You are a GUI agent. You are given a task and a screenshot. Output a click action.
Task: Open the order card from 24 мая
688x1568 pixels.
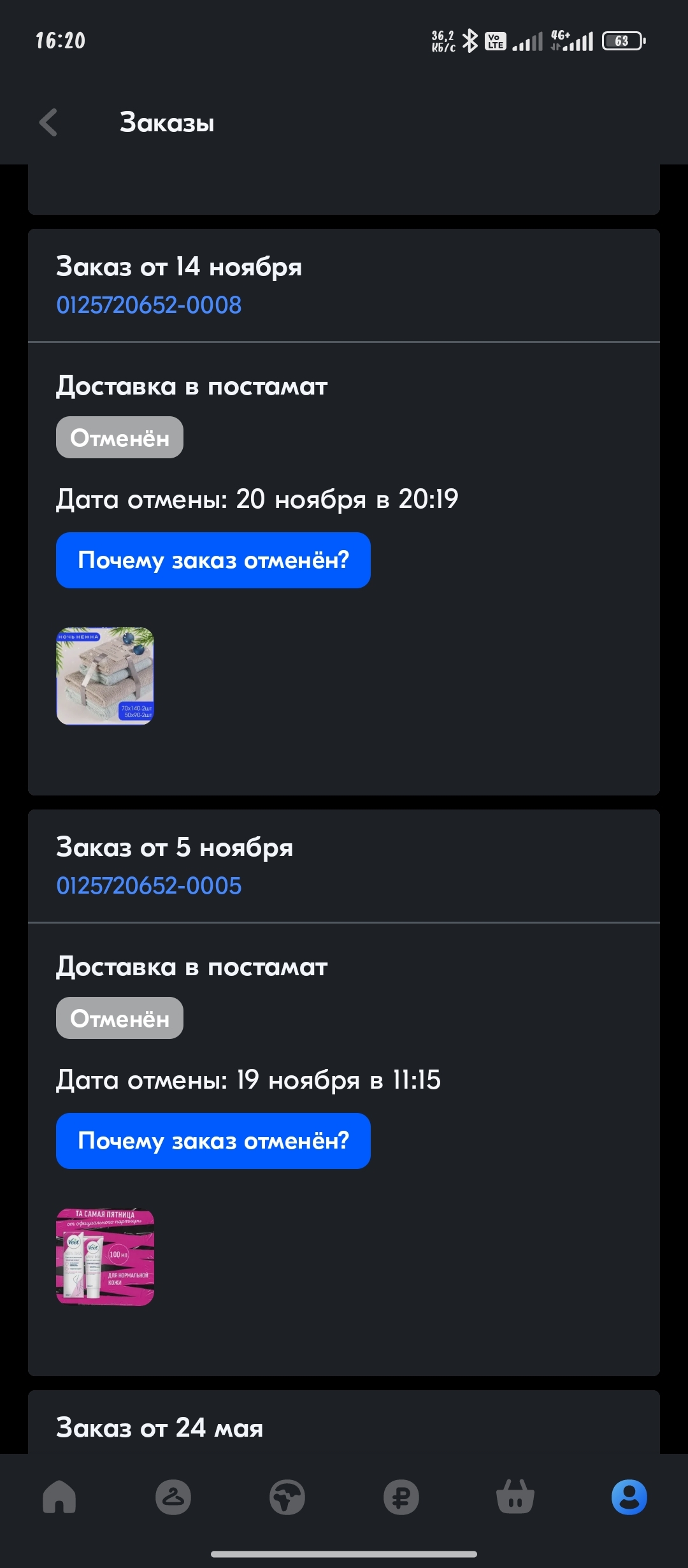coord(344,1423)
